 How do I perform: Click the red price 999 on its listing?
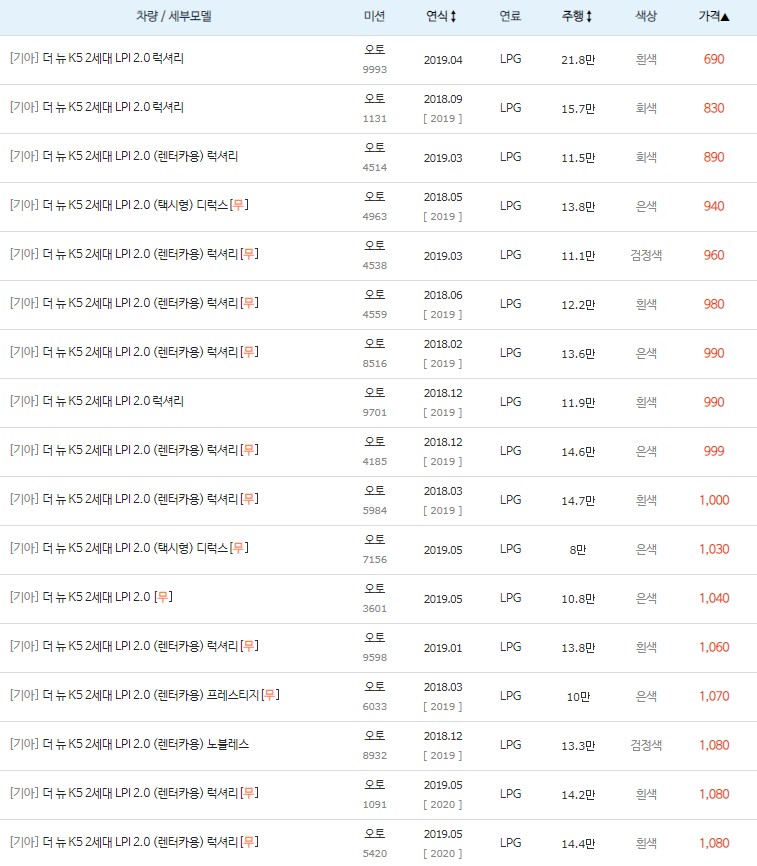[x=712, y=450]
